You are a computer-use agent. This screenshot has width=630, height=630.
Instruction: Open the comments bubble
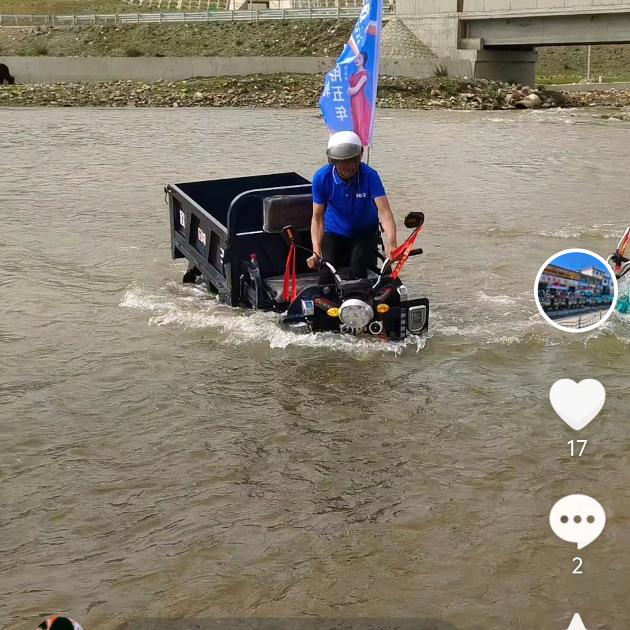coord(577,521)
